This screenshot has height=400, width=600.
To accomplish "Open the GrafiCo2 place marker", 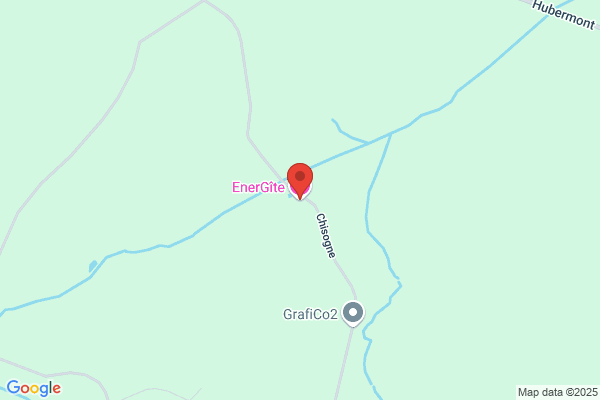I will (x=353, y=314).
